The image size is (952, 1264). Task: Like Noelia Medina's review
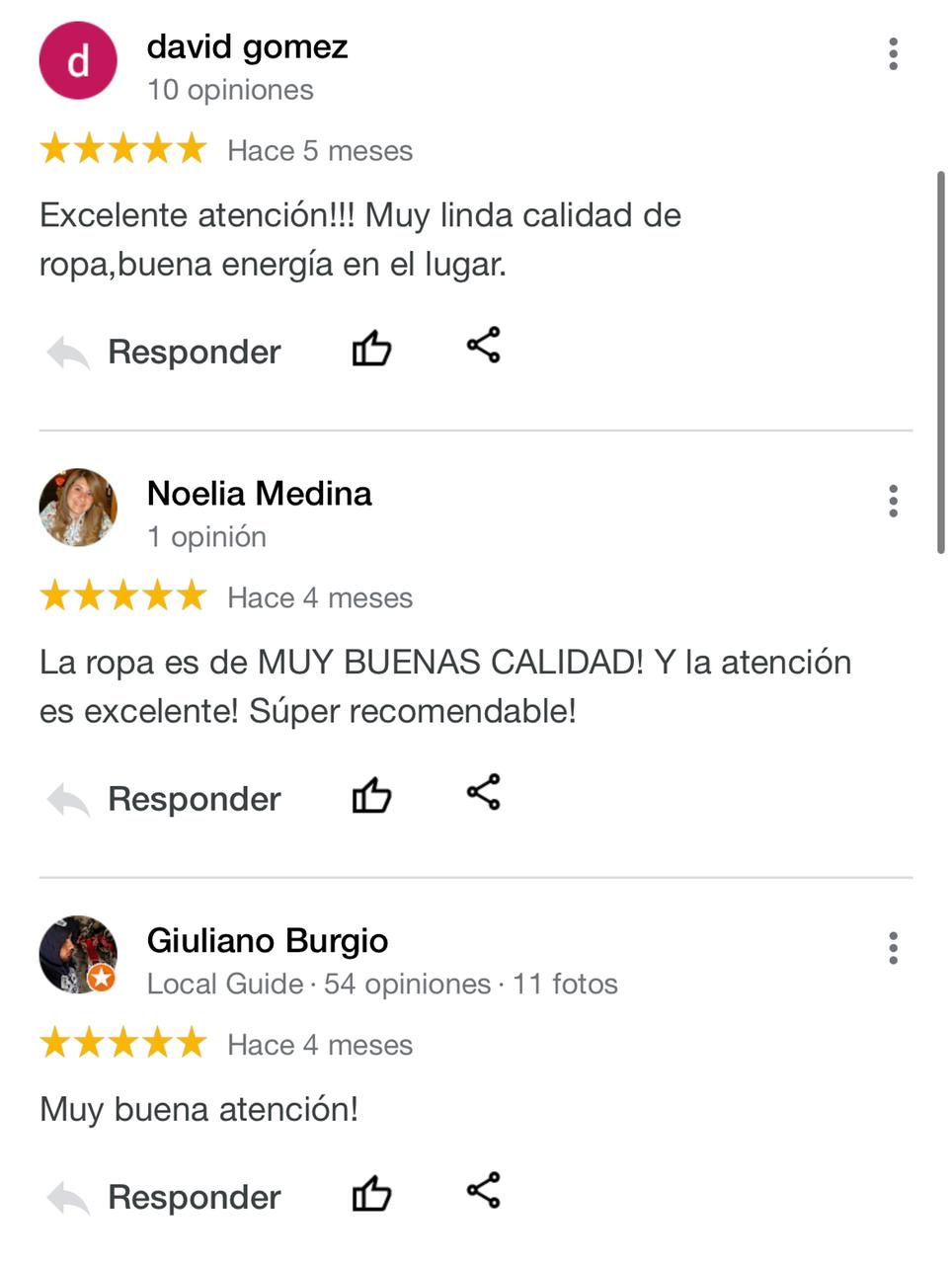(371, 795)
